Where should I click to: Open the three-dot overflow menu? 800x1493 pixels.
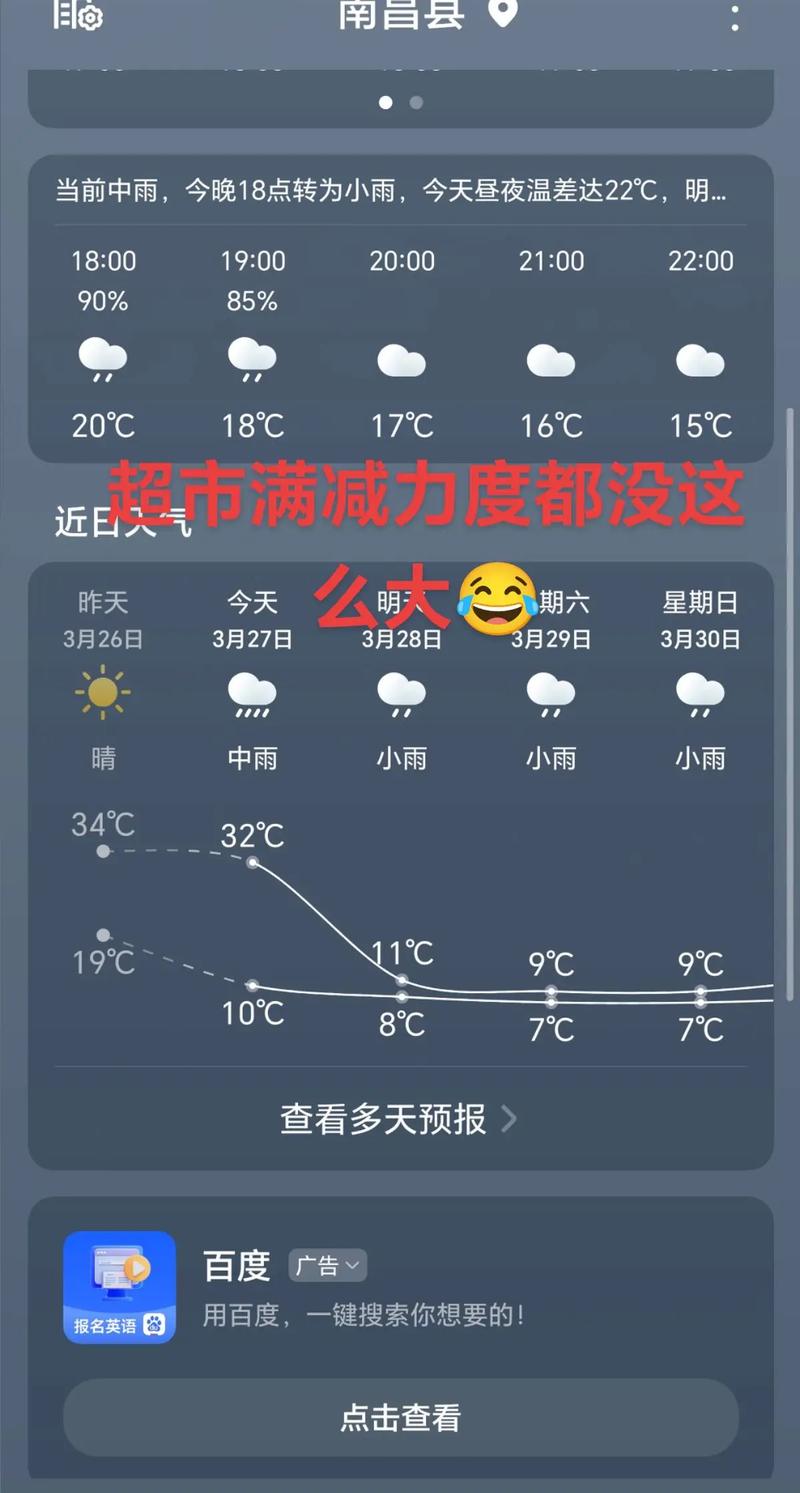pos(735,18)
